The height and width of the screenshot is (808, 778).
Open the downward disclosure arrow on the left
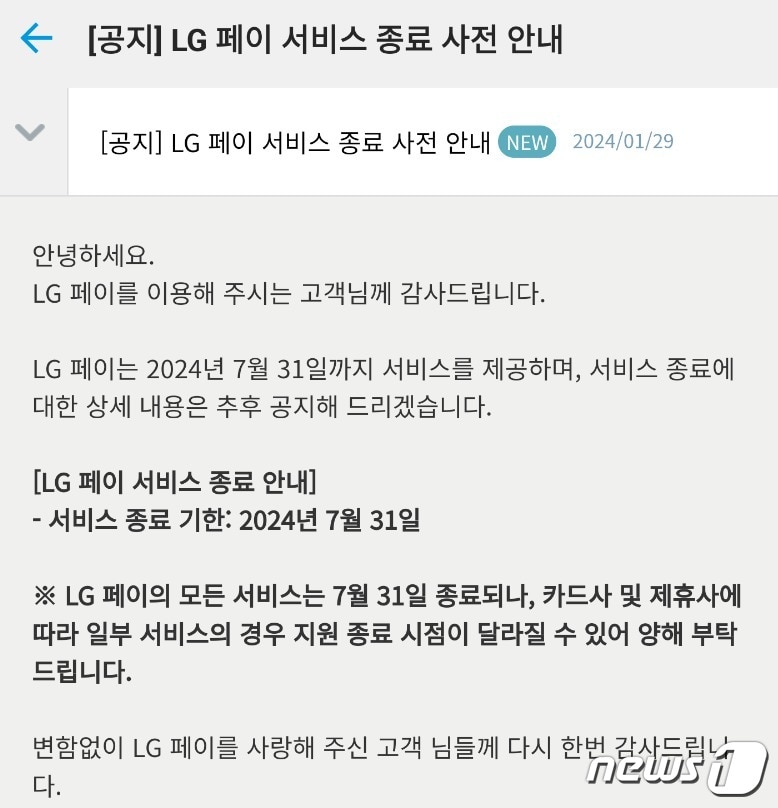point(31,130)
